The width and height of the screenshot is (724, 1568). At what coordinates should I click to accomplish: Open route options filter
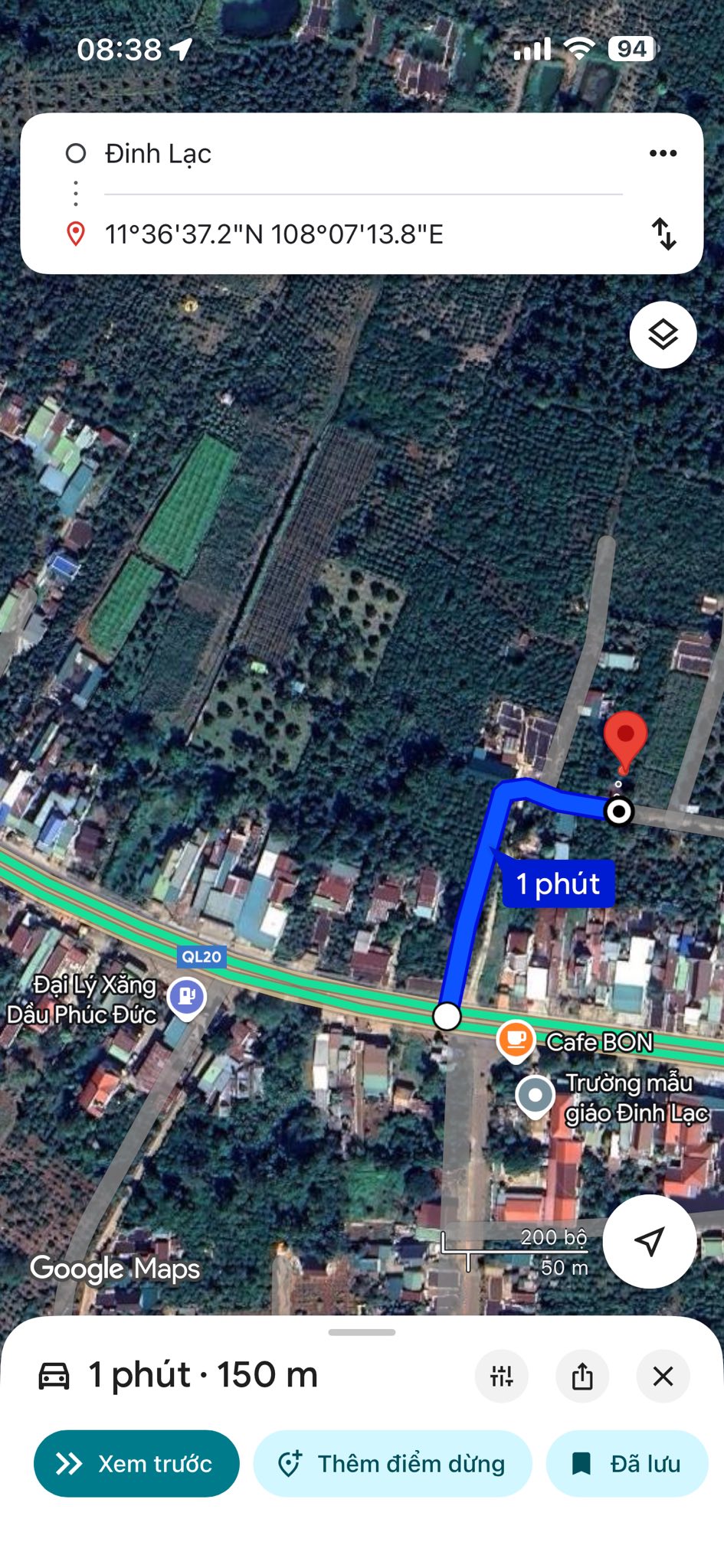(502, 1377)
